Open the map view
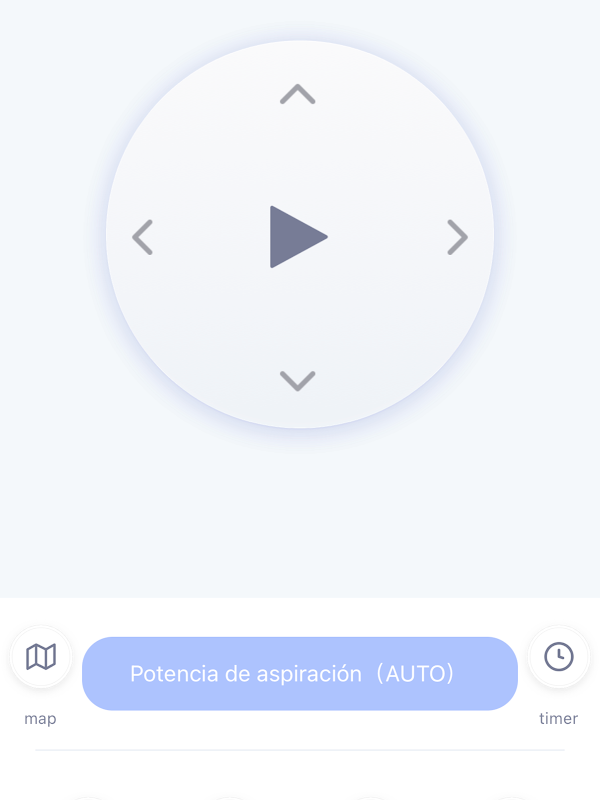Screen dimensions: 600x800 pyautogui.click(x=41, y=657)
